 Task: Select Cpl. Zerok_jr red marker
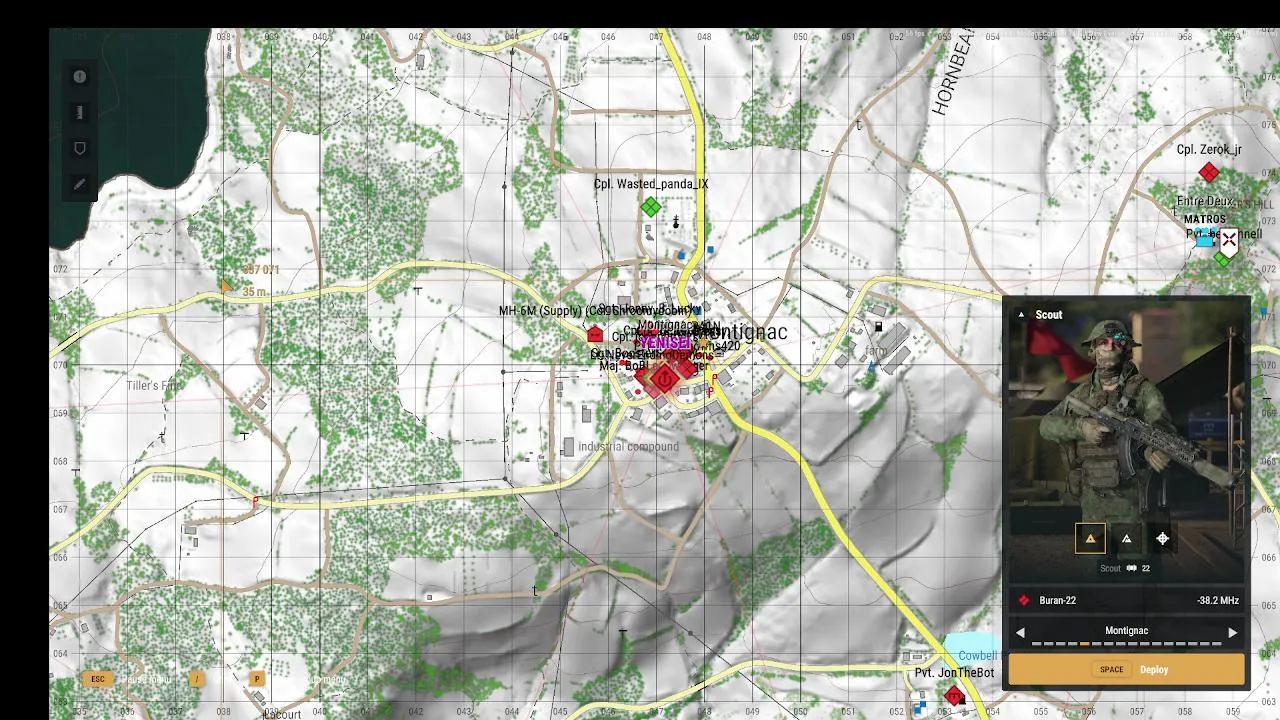(x=1209, y=172)
